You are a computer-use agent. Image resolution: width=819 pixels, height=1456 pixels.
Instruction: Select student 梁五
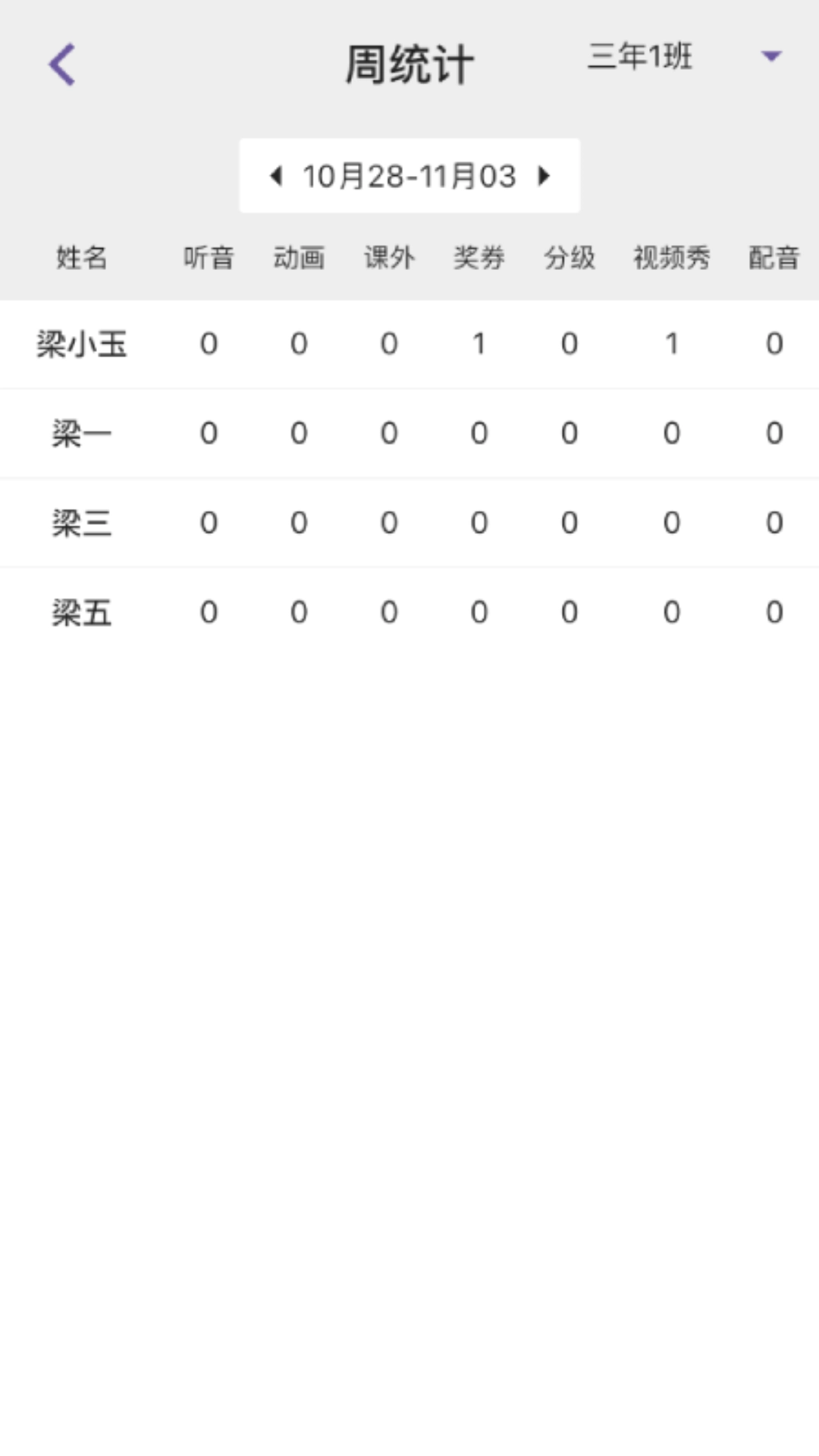click(x=80, y=613)
